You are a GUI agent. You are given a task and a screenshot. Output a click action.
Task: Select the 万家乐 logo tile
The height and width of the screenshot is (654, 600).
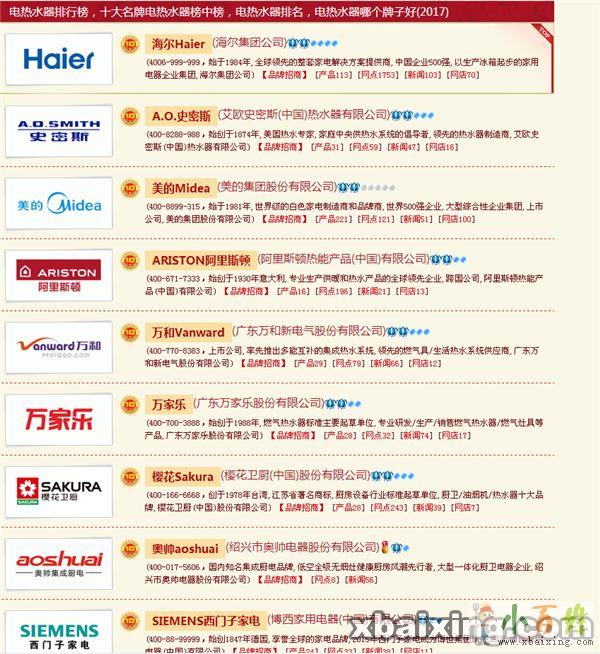[x=59, y=417]
